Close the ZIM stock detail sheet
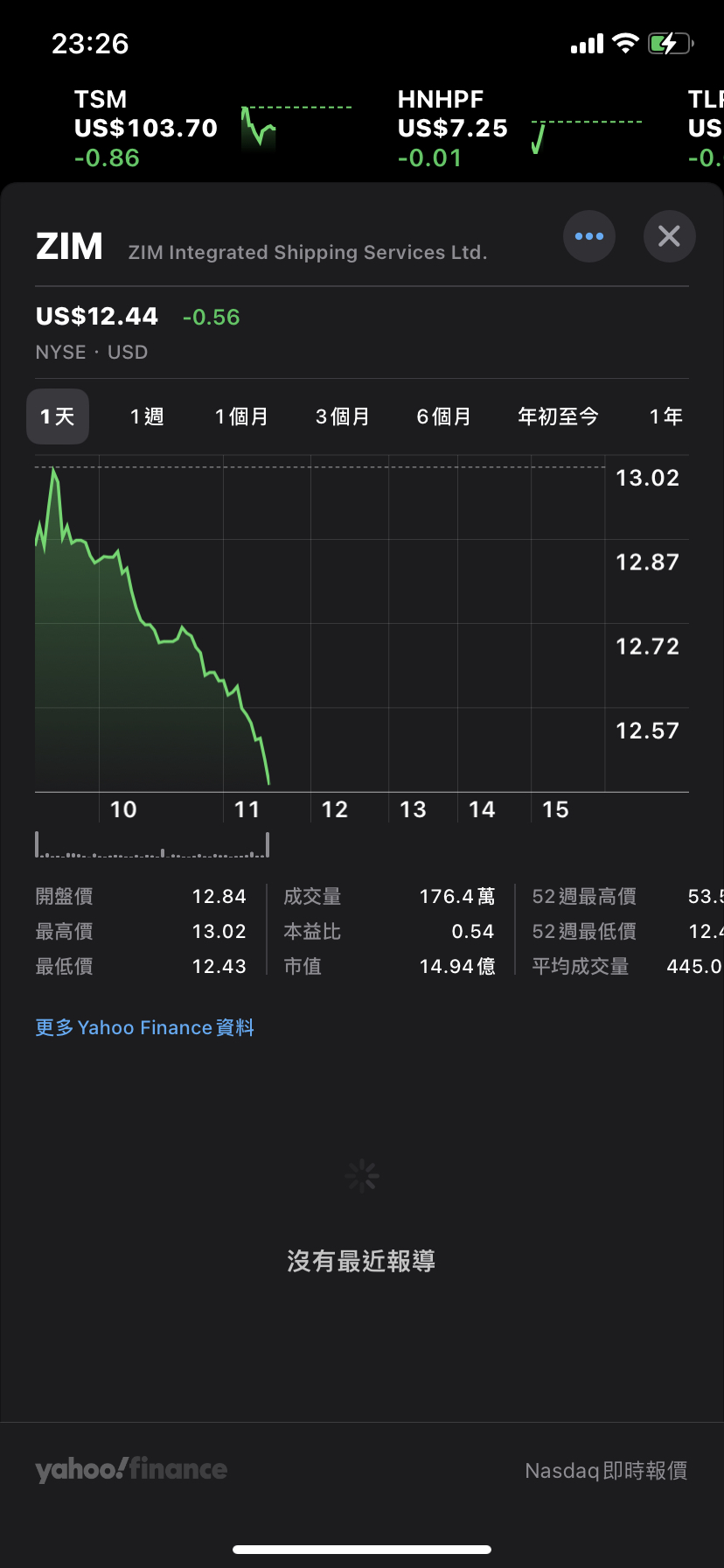Viewport: 724px width, 1568px height. [669, 236]
